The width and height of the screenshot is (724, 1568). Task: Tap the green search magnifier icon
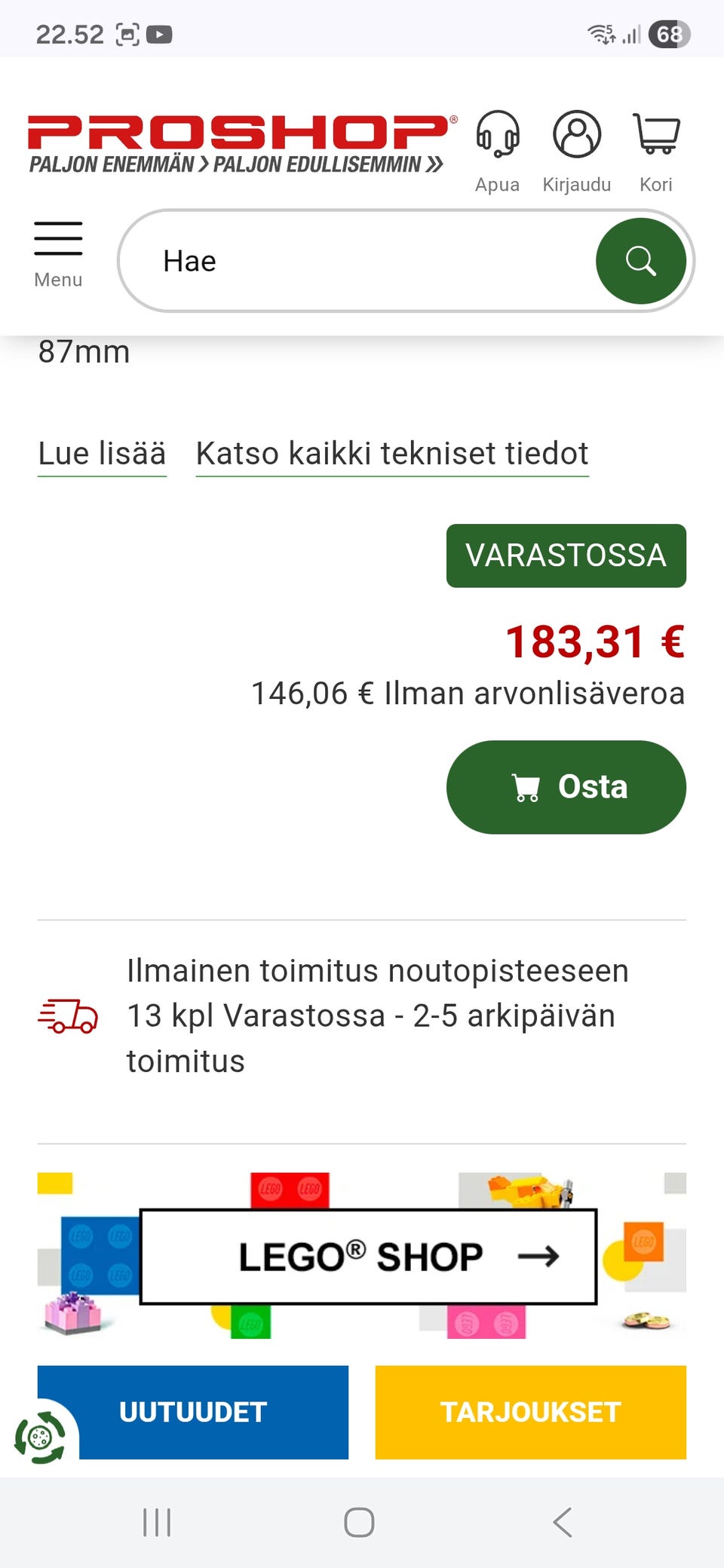click(642, 260)
